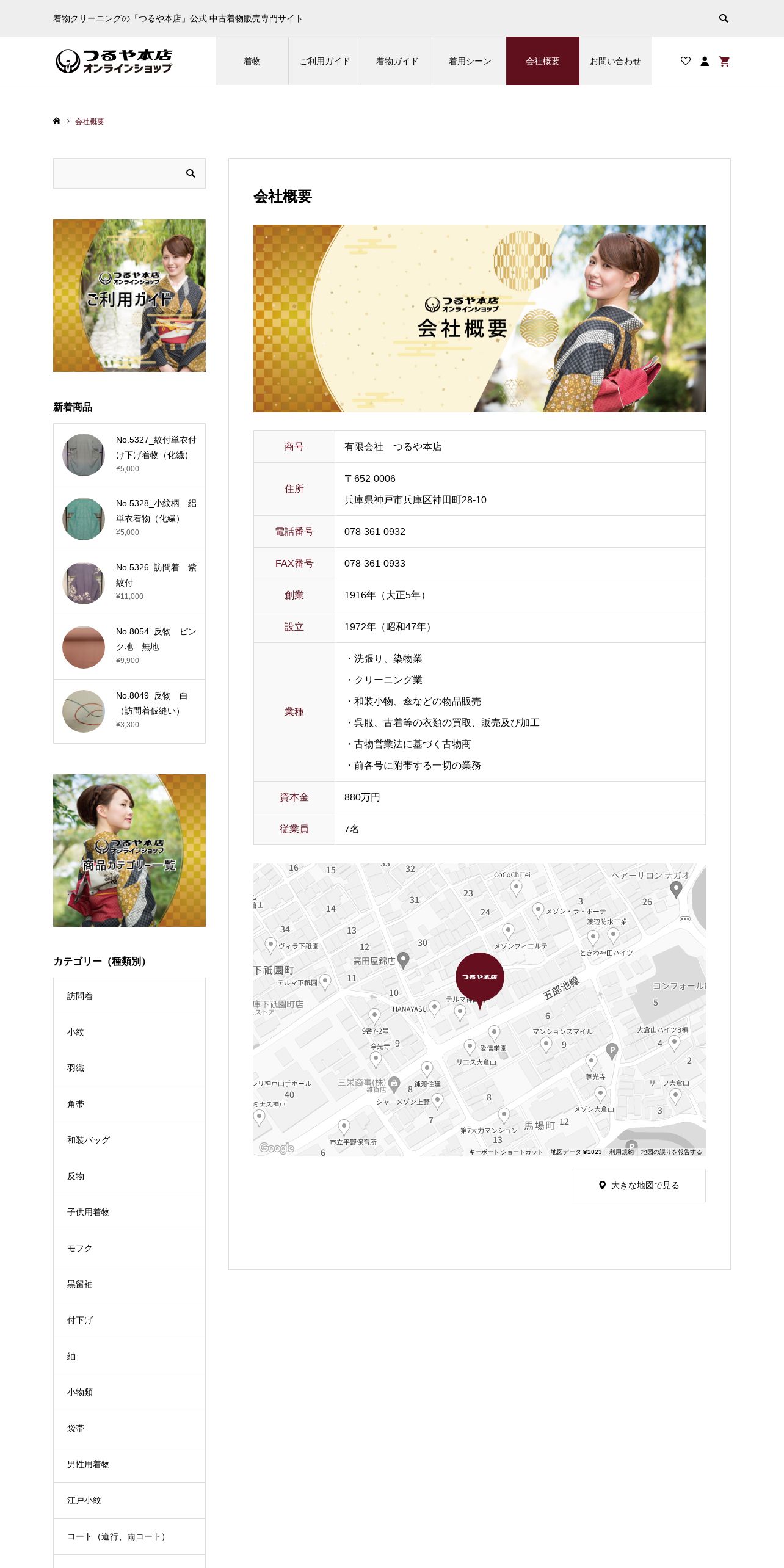Switch to the 着物 tab
The image size is (784, 1568).
252,61
